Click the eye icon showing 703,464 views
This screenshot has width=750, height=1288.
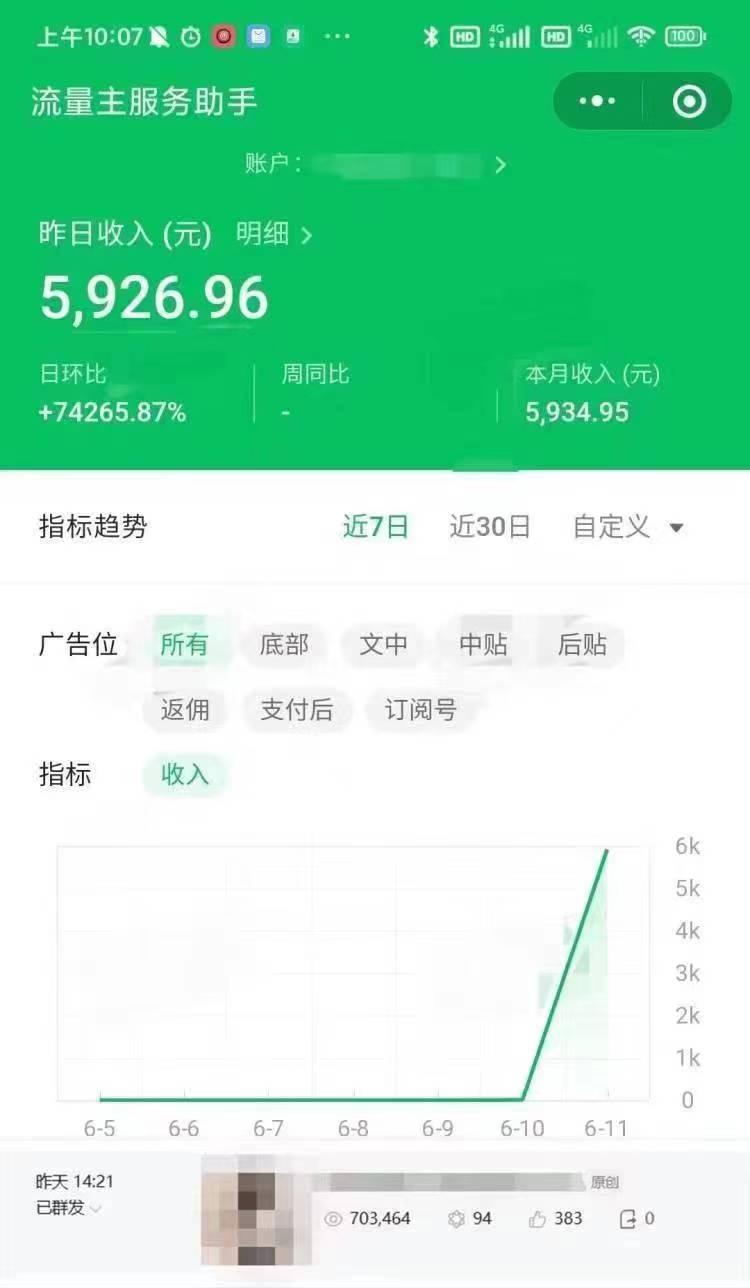335,1218
